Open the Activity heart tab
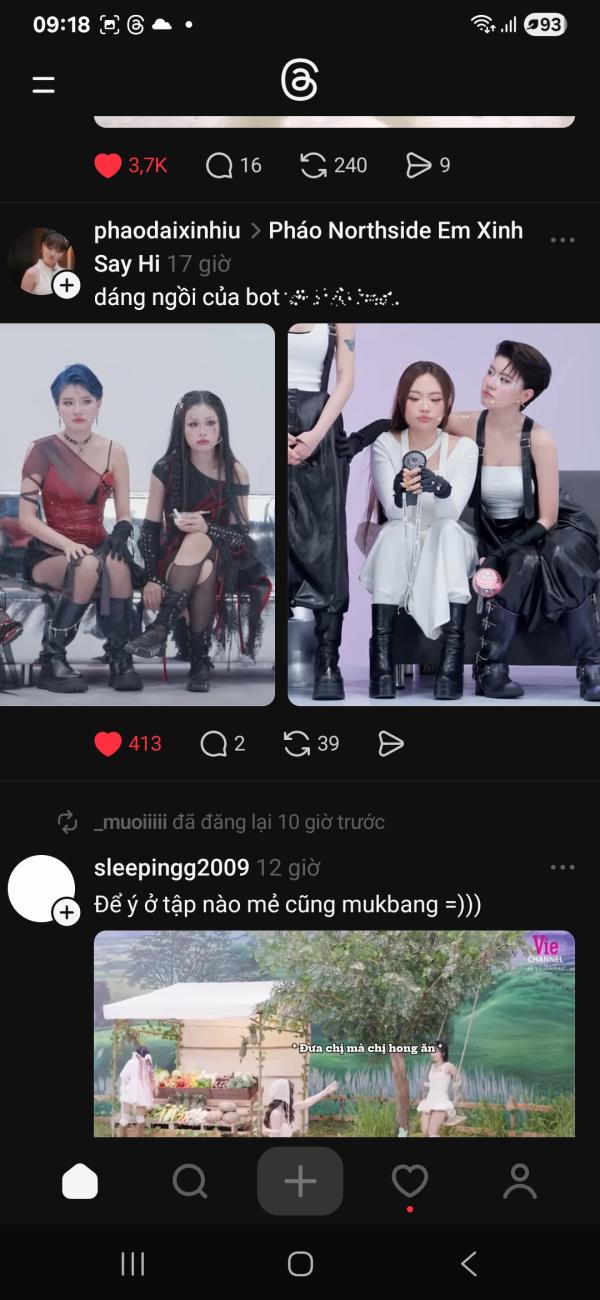 pyautogui.click(x=409, y=1182)
